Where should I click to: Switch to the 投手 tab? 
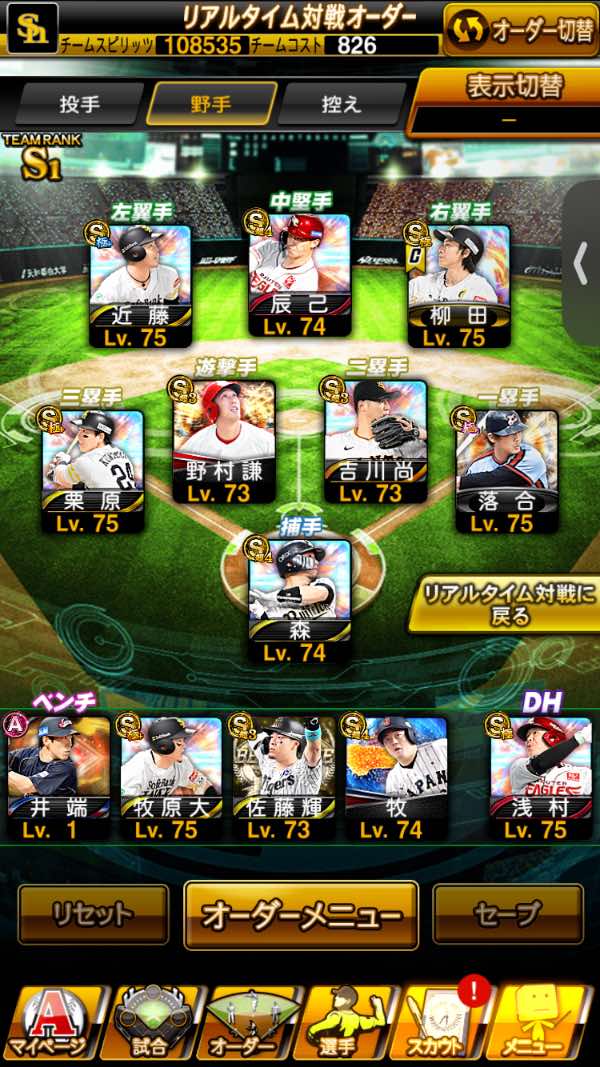(x=79, y=104)
